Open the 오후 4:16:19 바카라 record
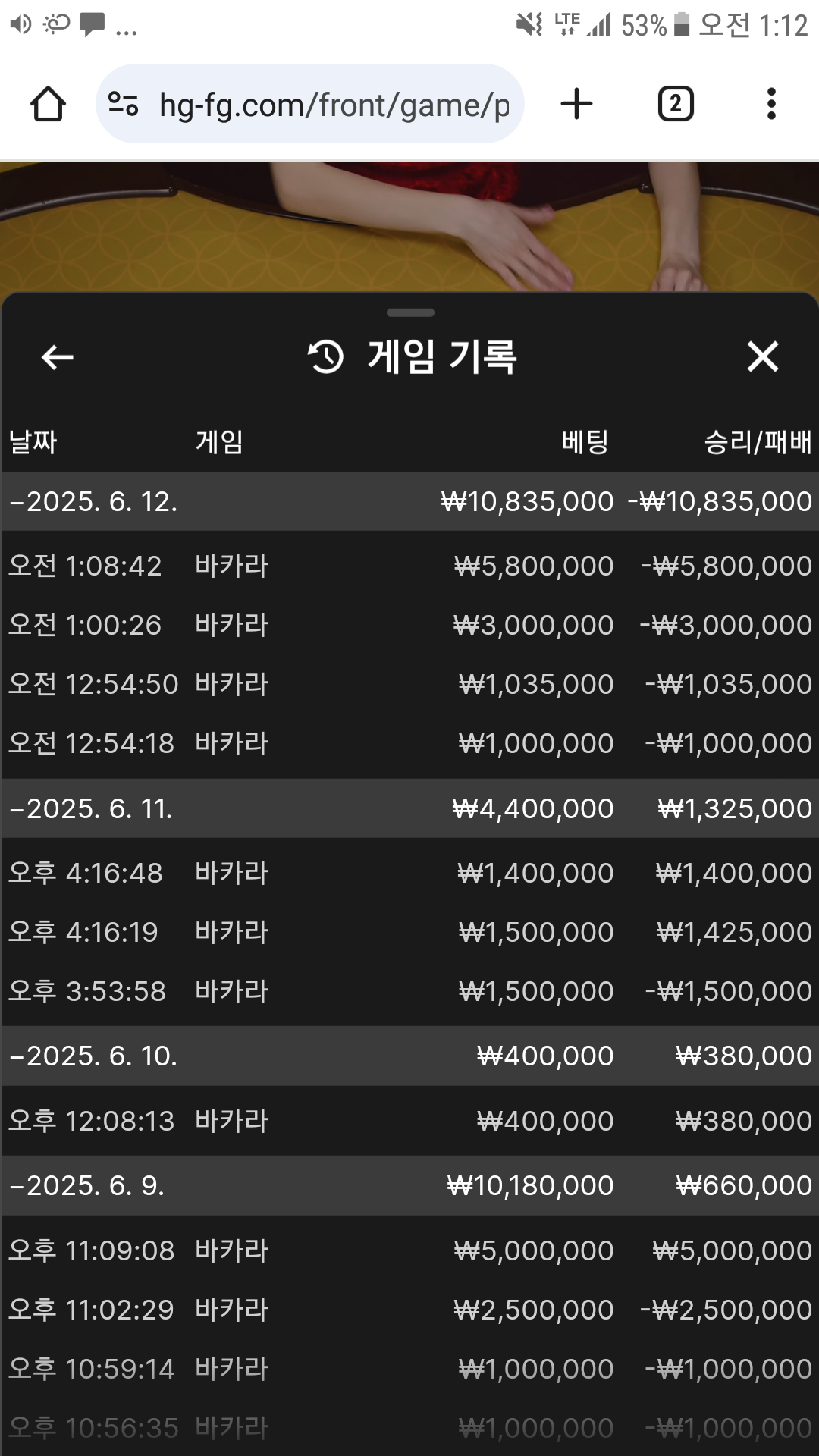 pyautogui.click(x=409, y=932)
